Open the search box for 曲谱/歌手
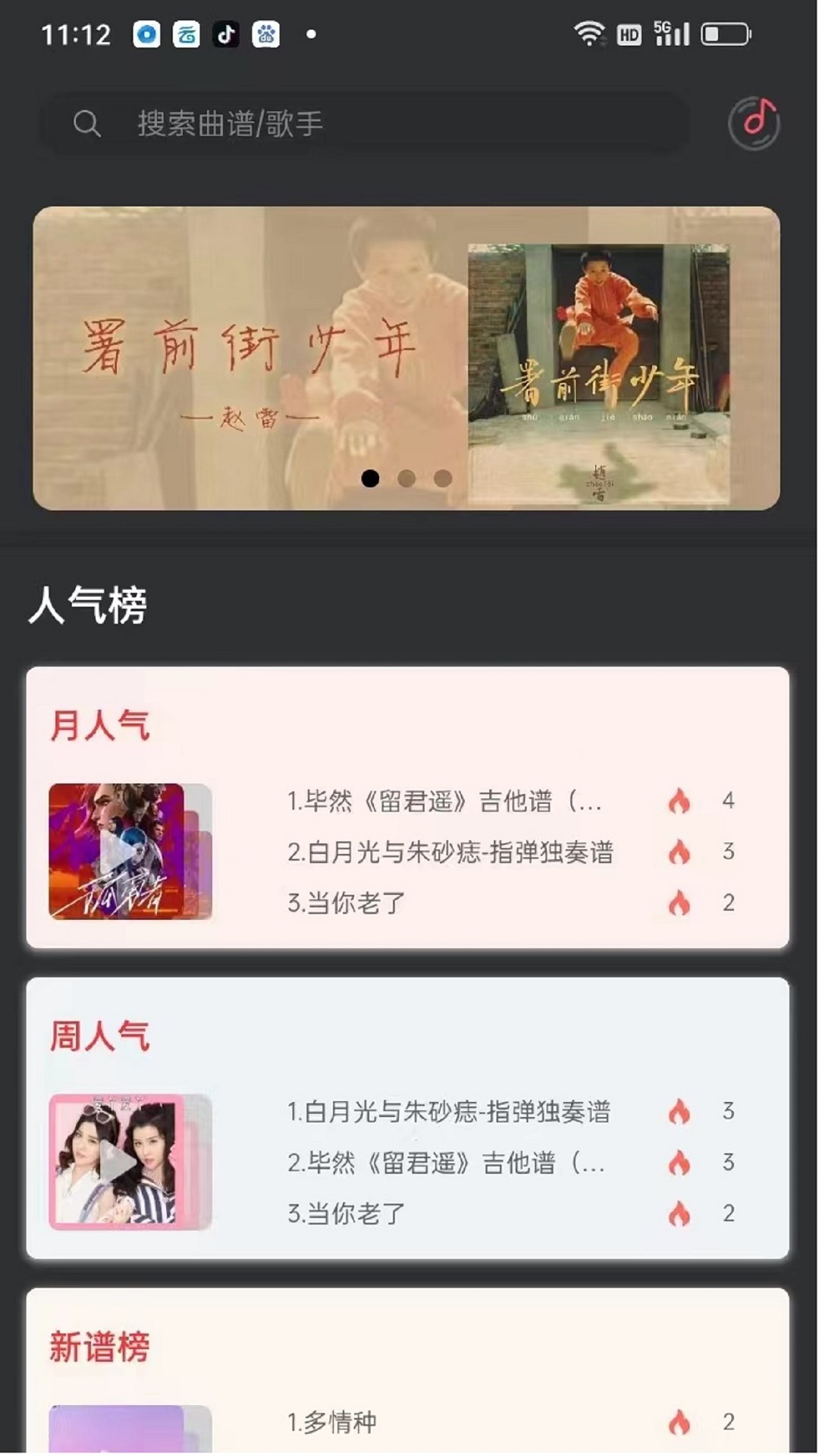Viewport: 819px width, 1456px height. (364, 124)
